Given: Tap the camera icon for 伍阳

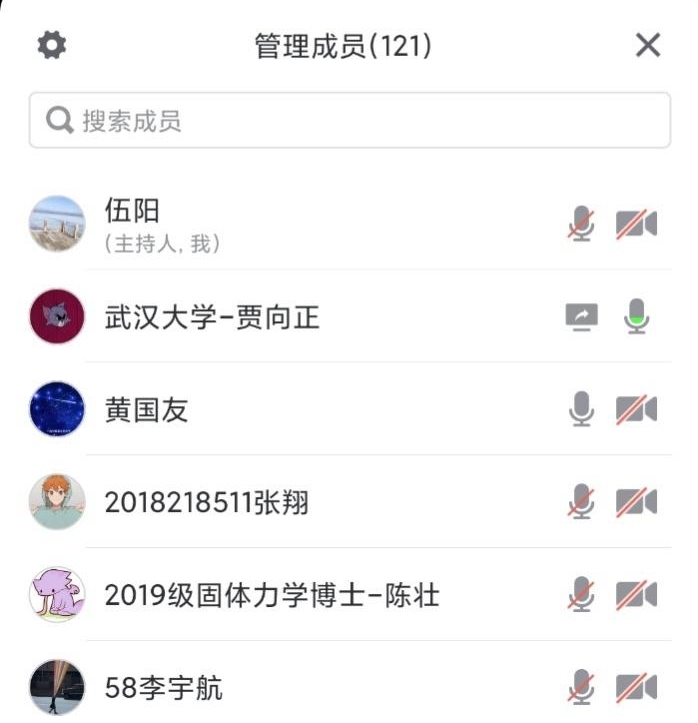Looking at the screenshot, I should (x=636, y=224).
